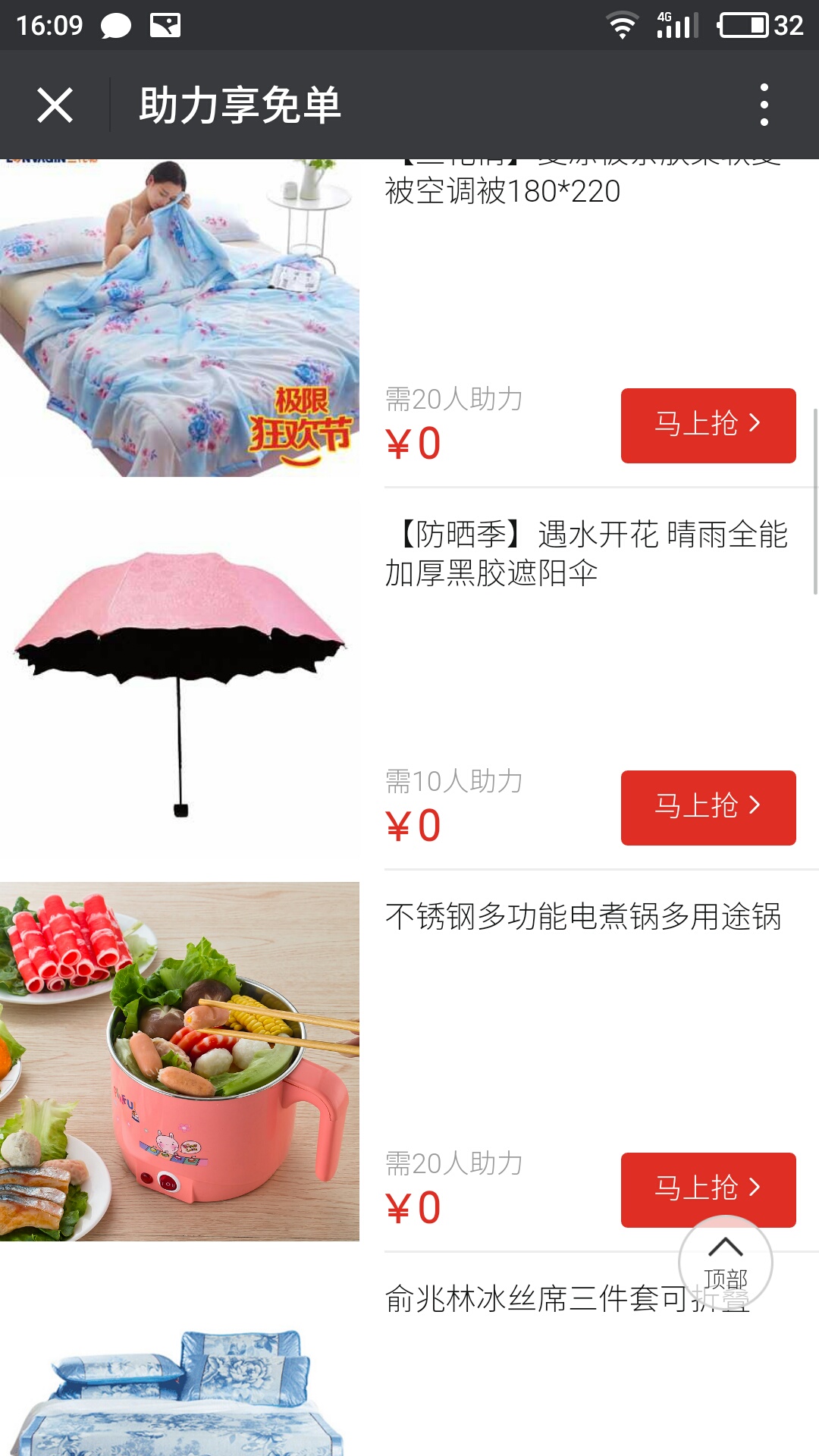This screenshot has width=819, height=1456.
Task: Tap 马上抢 for the 空调被 quilt
Action: [708, 425]
